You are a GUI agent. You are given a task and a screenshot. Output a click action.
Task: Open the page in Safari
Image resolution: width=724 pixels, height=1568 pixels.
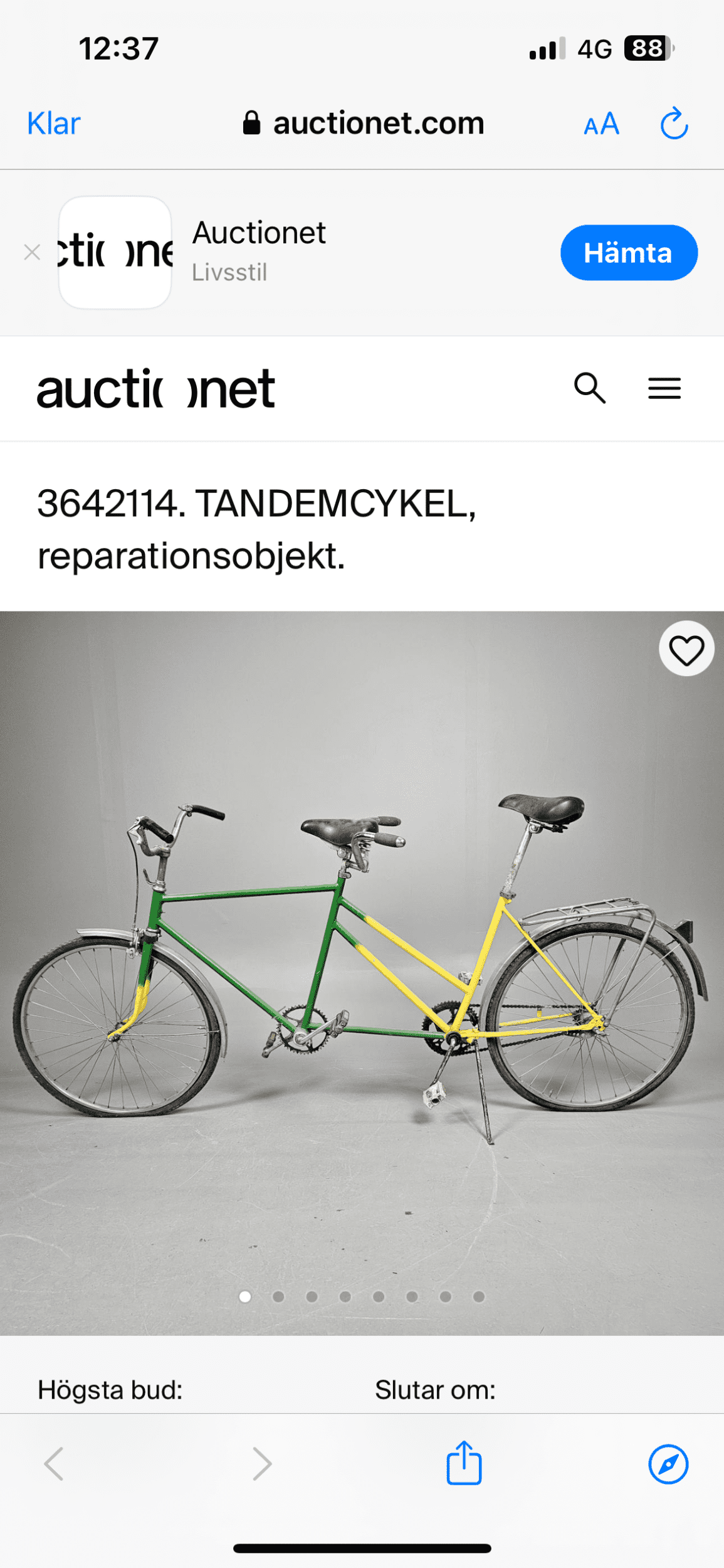coord(668,1464)
